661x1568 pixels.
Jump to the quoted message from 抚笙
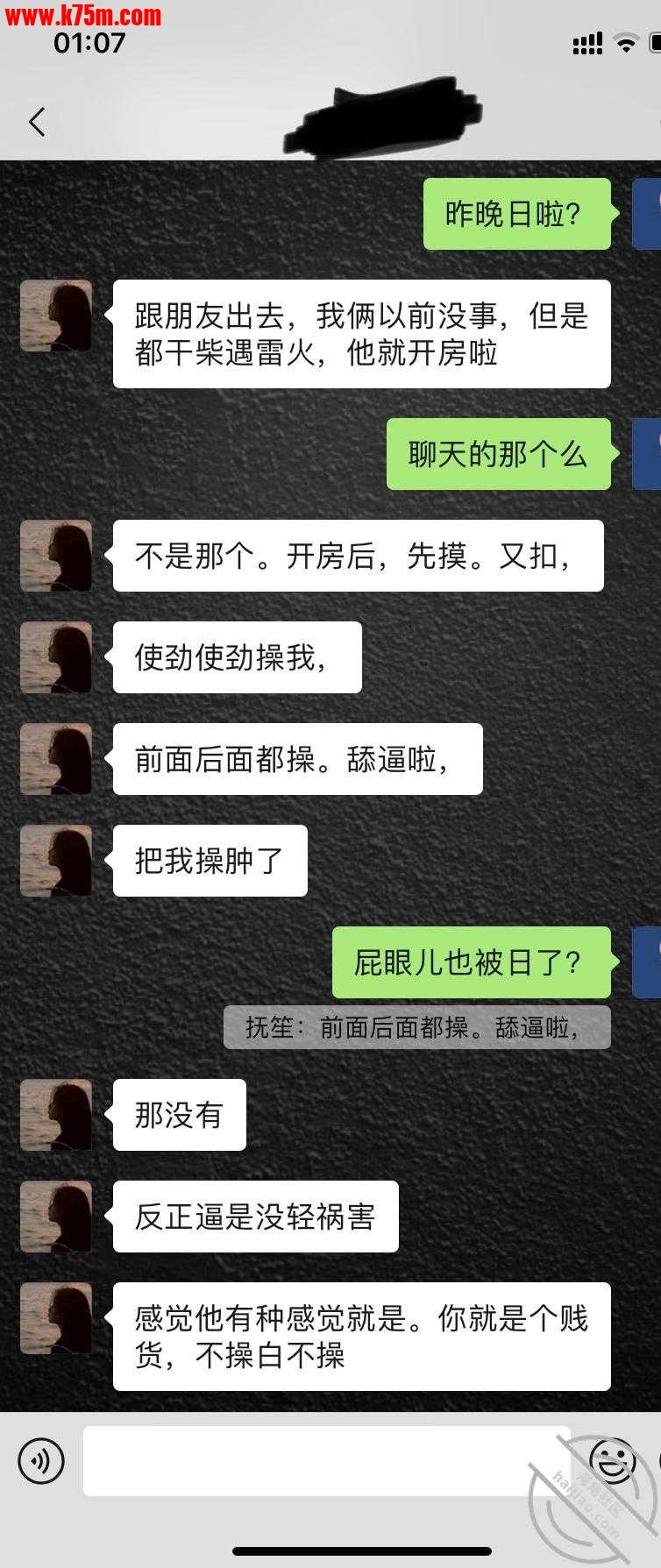pyautogui.click(x=416, y=1027)
